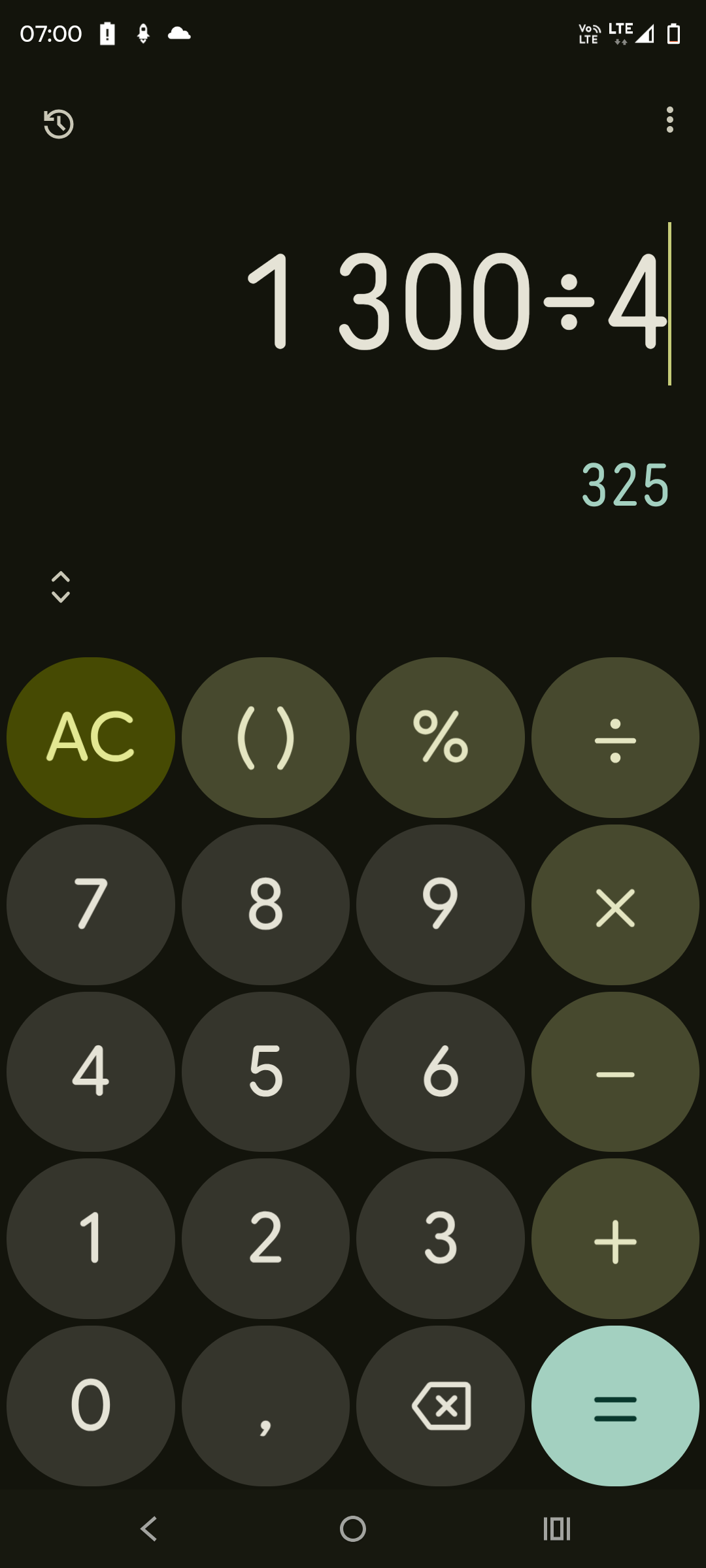706x1568 pixels.
Task: Tap the plus operator key
Action: point(615,1239)
